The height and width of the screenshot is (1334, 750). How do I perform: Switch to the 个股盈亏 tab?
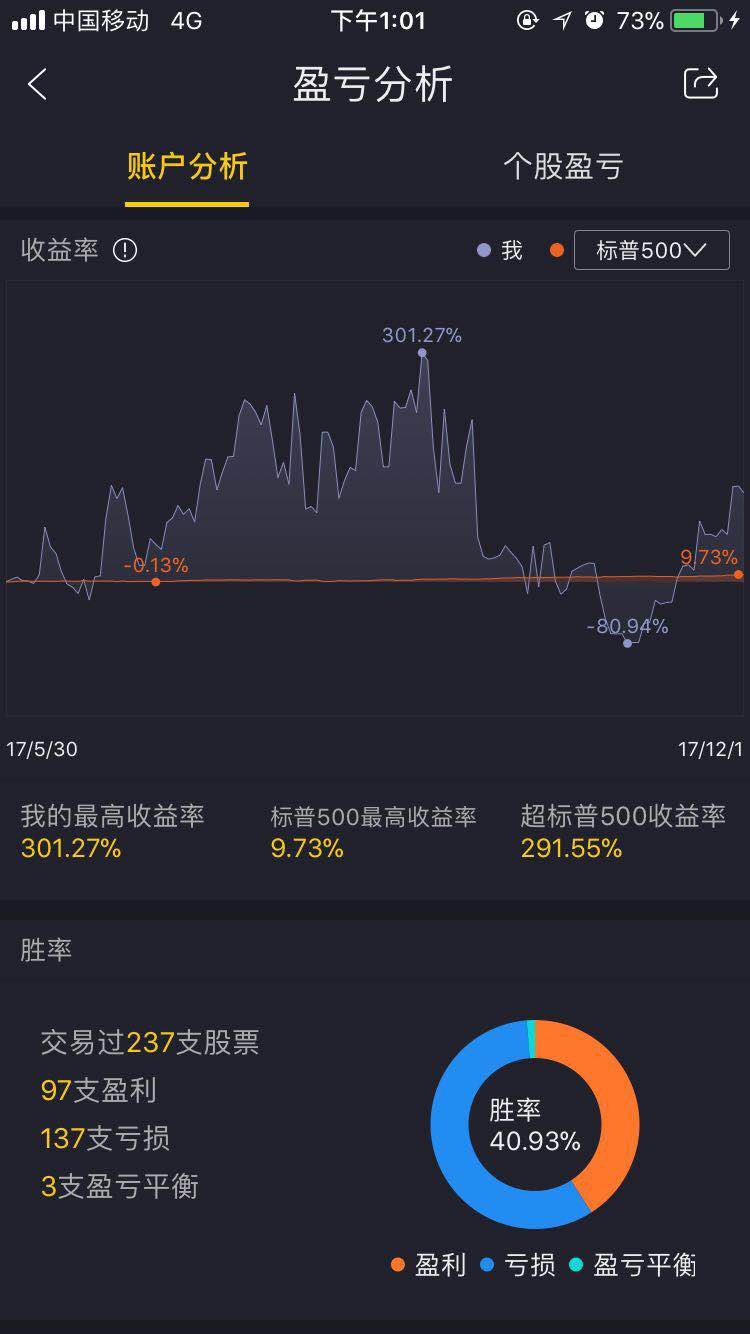pyautogui.click(x=563, y=167)
